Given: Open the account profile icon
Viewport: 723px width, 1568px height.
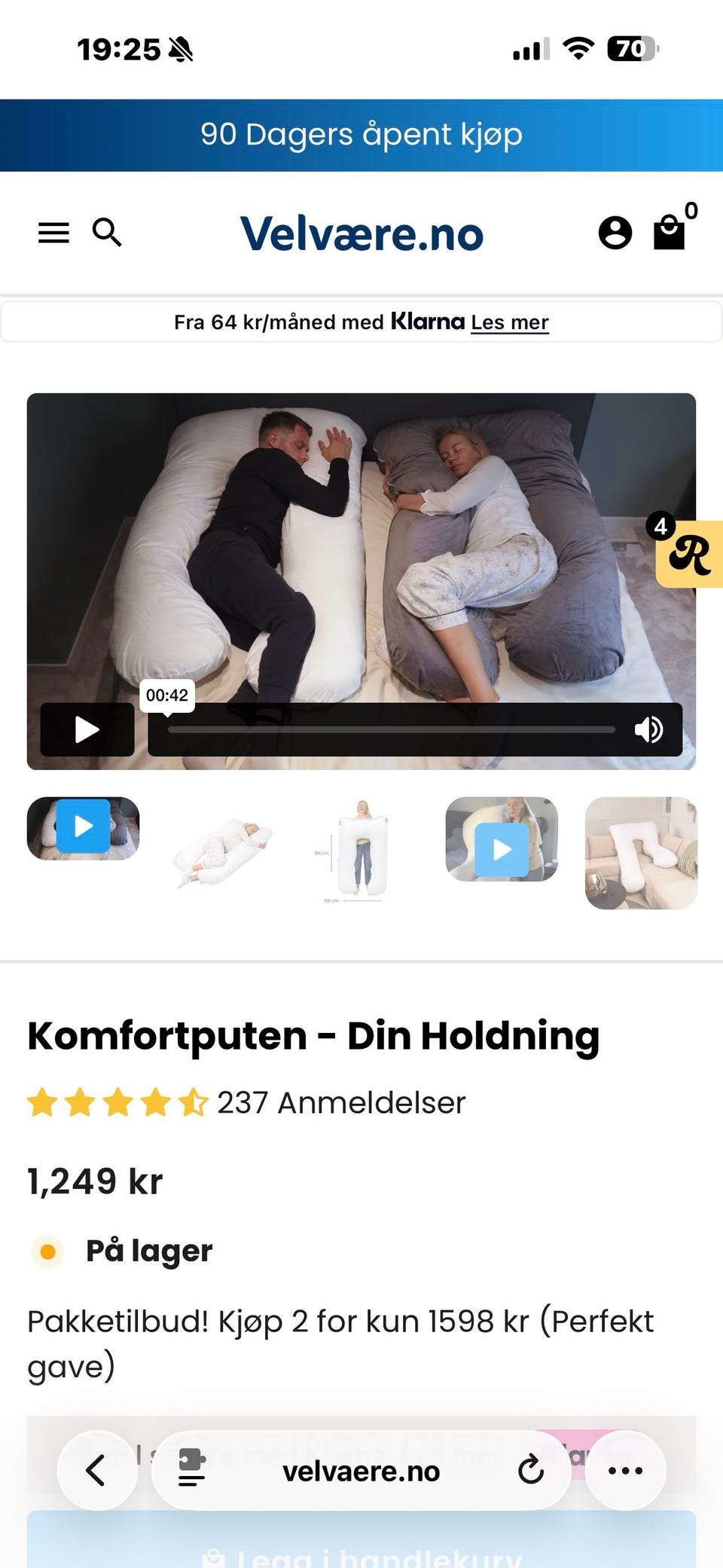Looking at the screenshot, I should pyautogui.click(x=615, y=233).
